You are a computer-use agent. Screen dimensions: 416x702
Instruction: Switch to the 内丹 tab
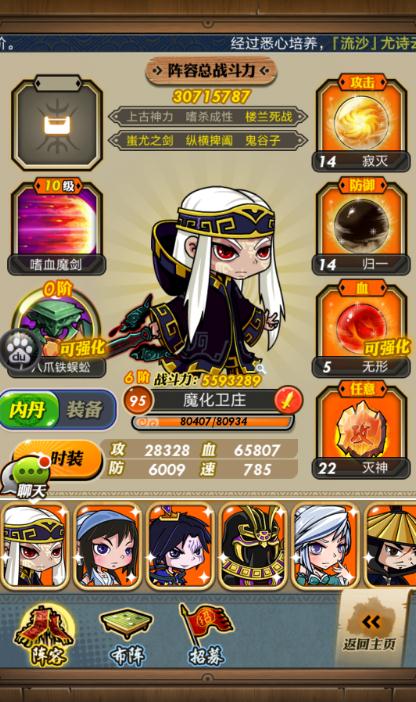click(x=29, y=410)
